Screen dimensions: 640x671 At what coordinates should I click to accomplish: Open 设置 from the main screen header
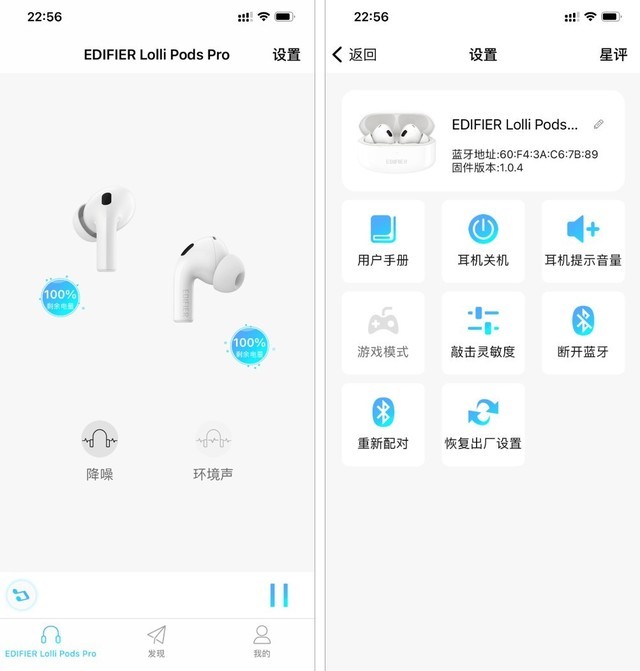286,54
